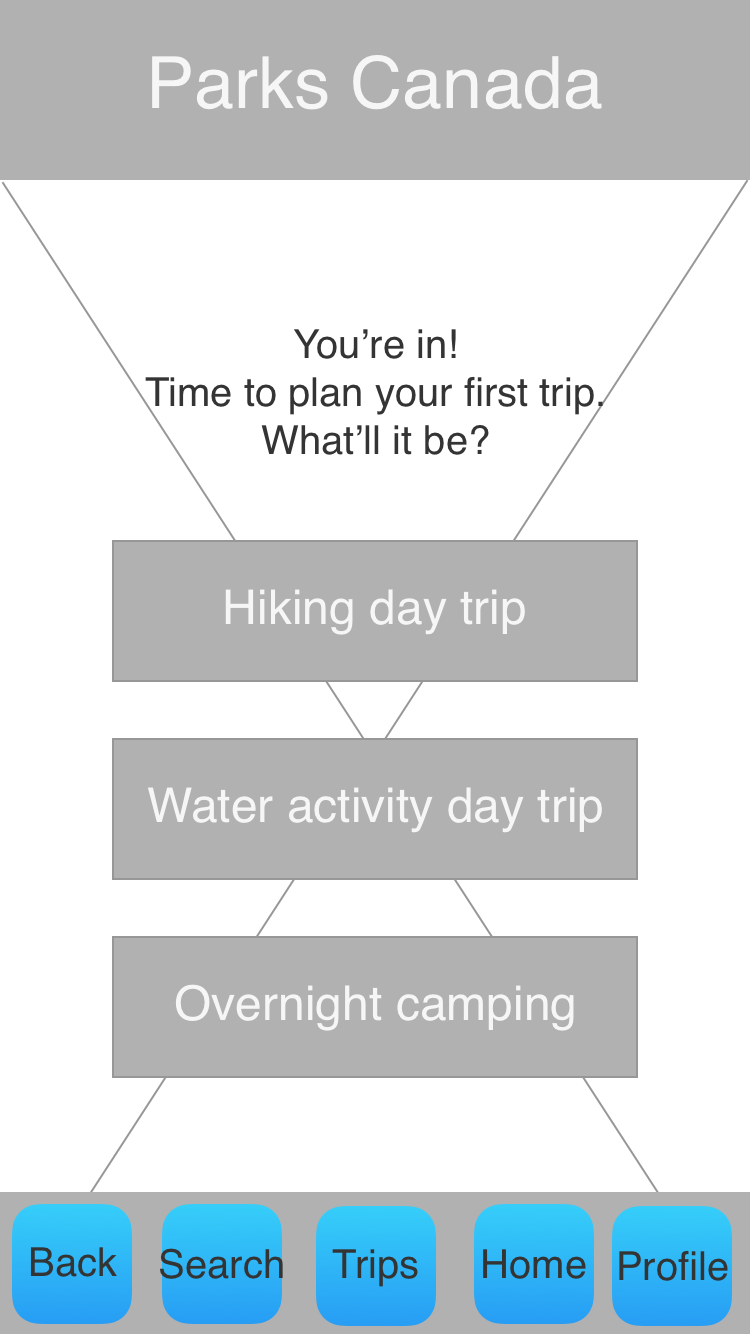The image size is (750, 1334).
Task: Open the Profile tab
Action: tap(672, 1264)
